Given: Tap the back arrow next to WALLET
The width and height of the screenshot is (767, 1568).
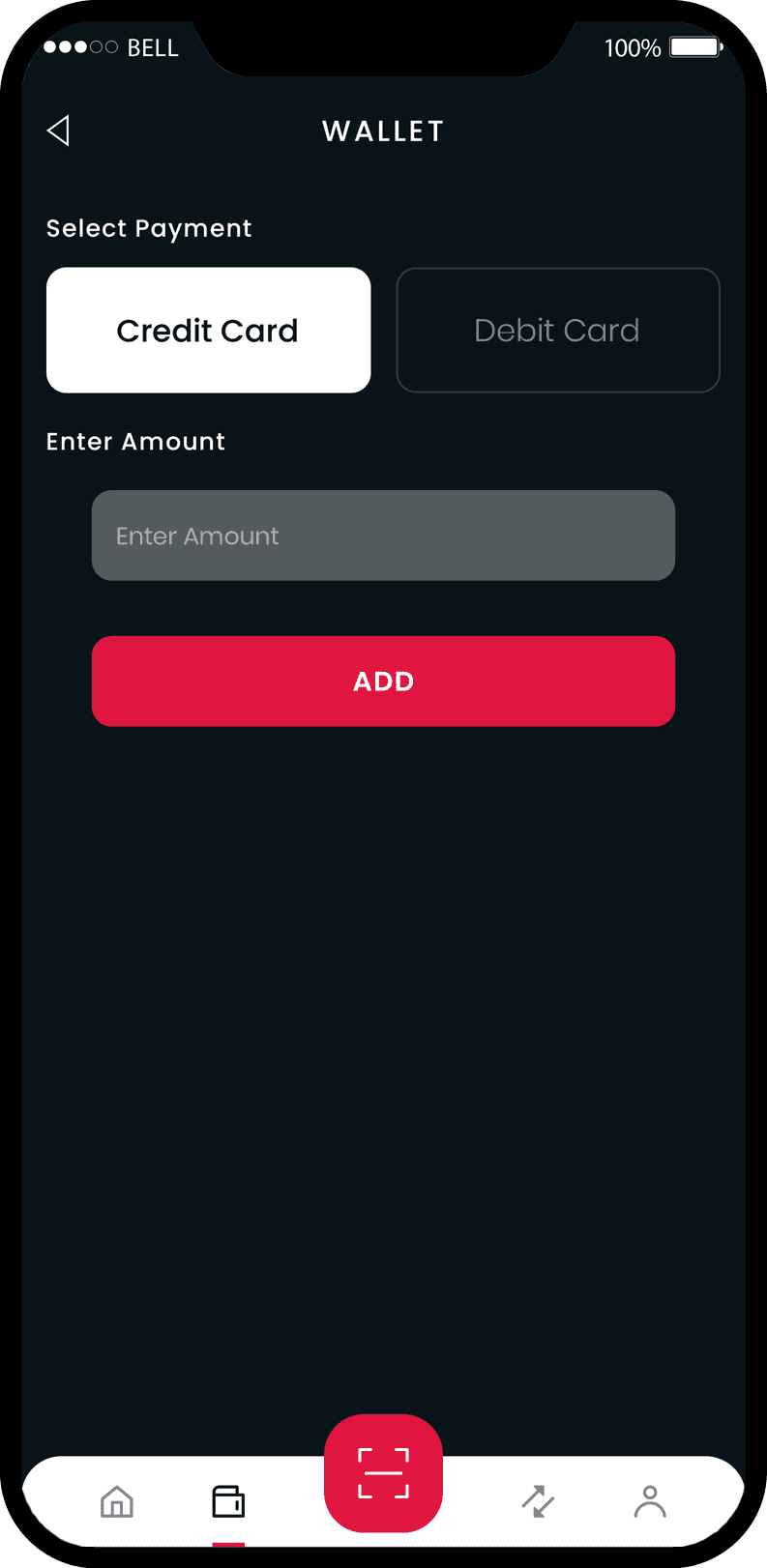Looking at the screenshot, I should (58, 130).
